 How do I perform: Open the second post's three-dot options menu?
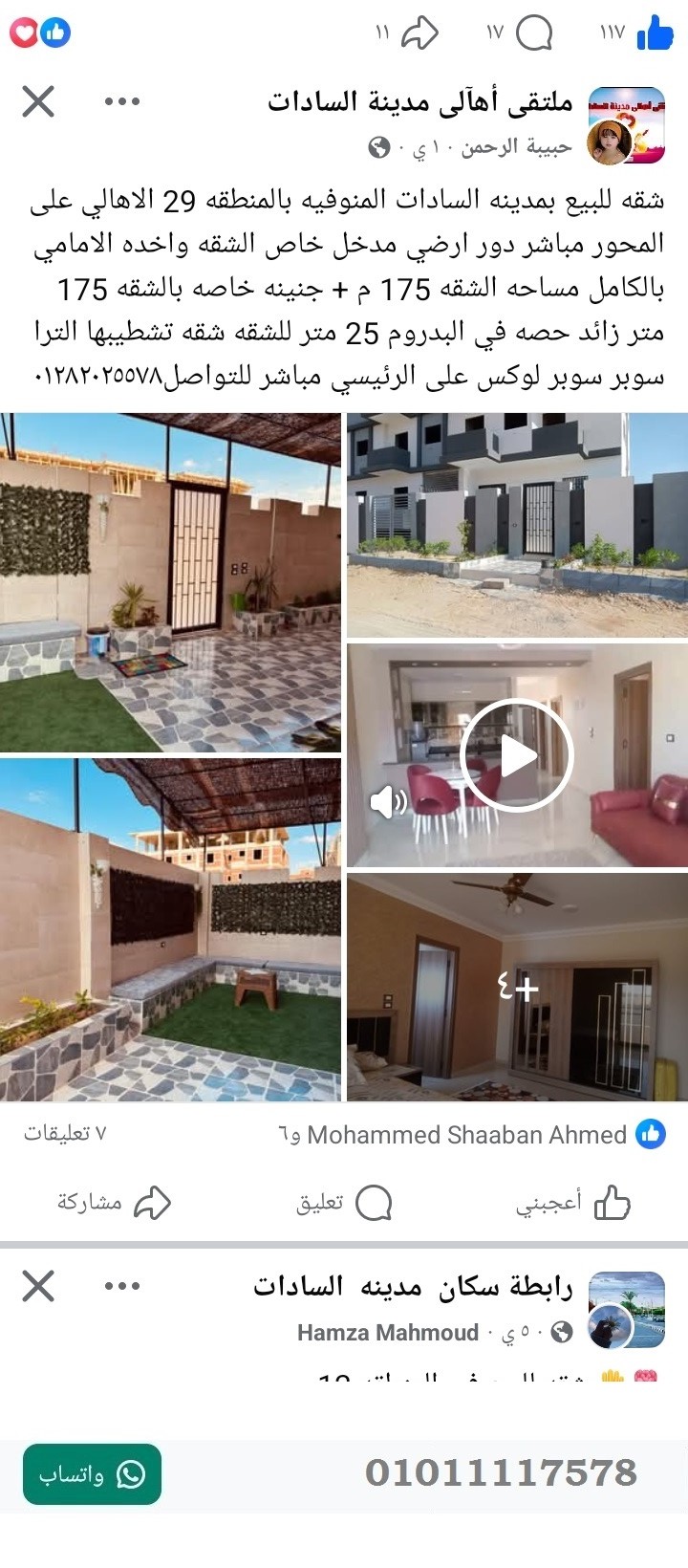click(122, 1286)
